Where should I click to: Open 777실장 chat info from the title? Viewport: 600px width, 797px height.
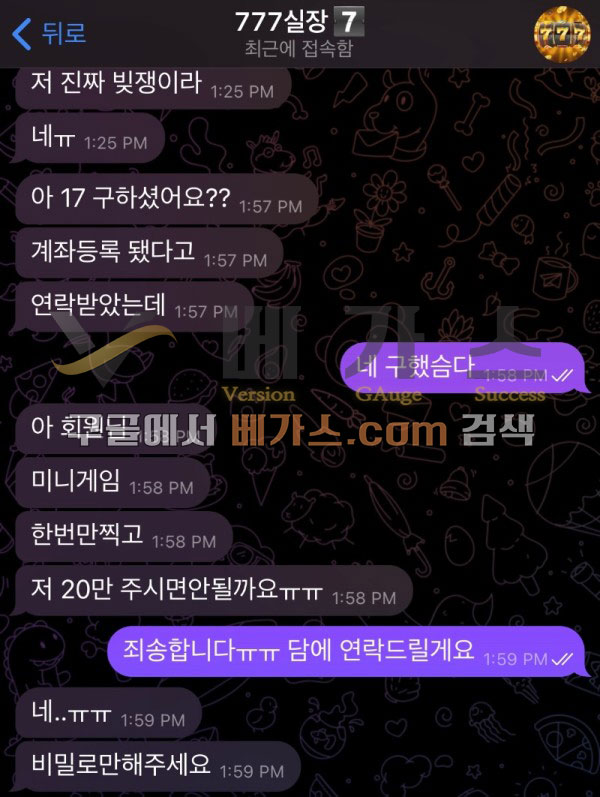pyautogui.click(x=297, y=22)
